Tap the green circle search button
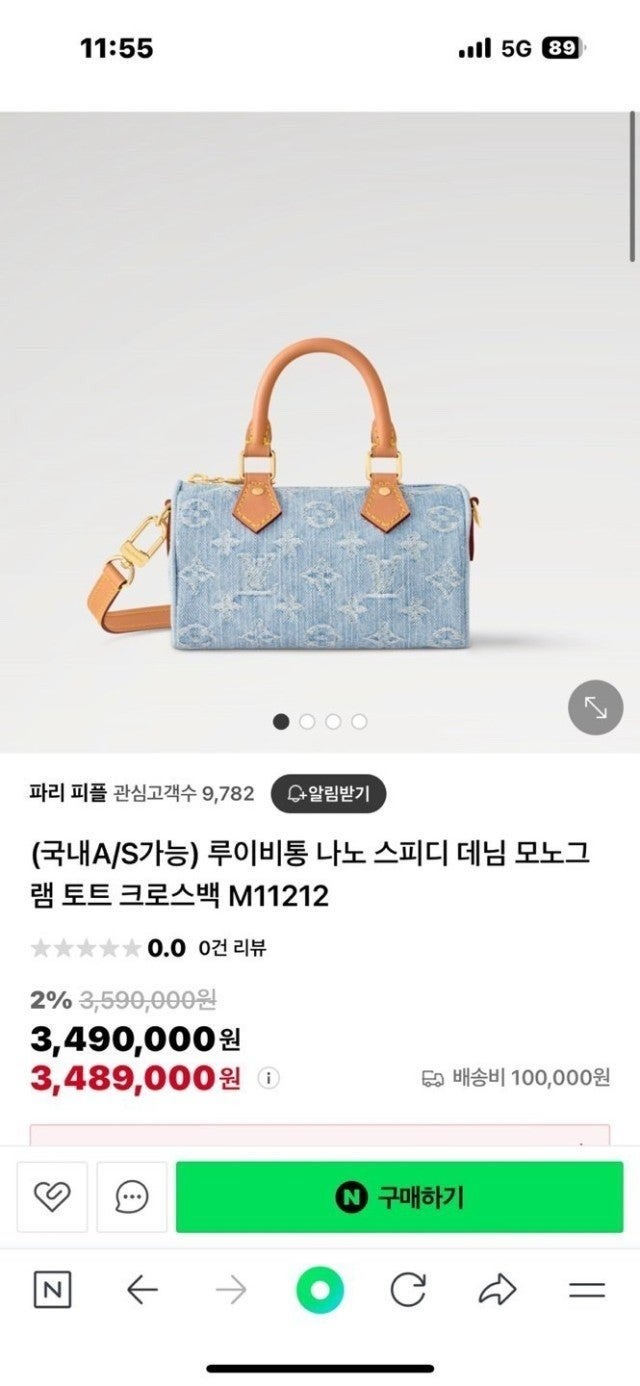Image resolution: width=640 pixels, height=1386 pixels. point(320,1290)
